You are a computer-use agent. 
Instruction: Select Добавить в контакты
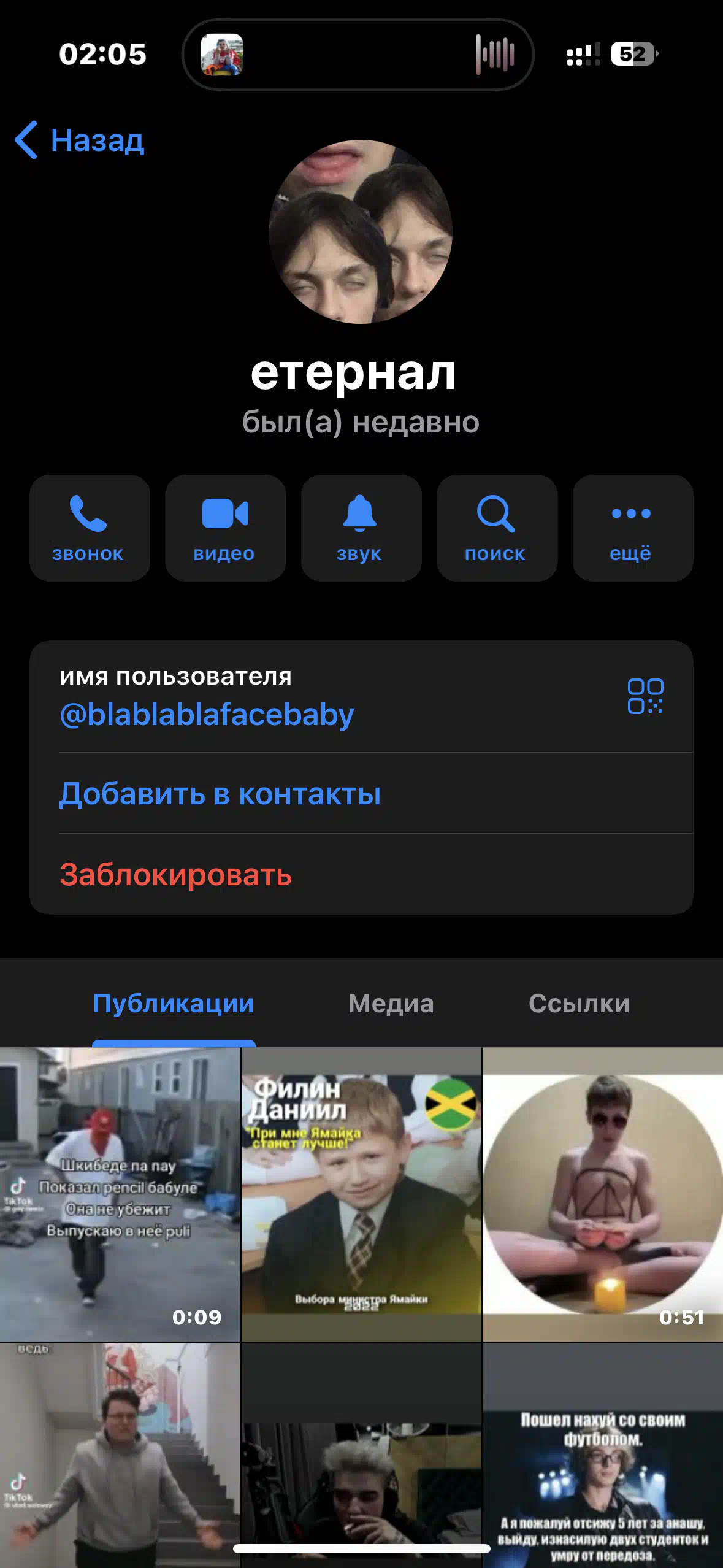220,794
